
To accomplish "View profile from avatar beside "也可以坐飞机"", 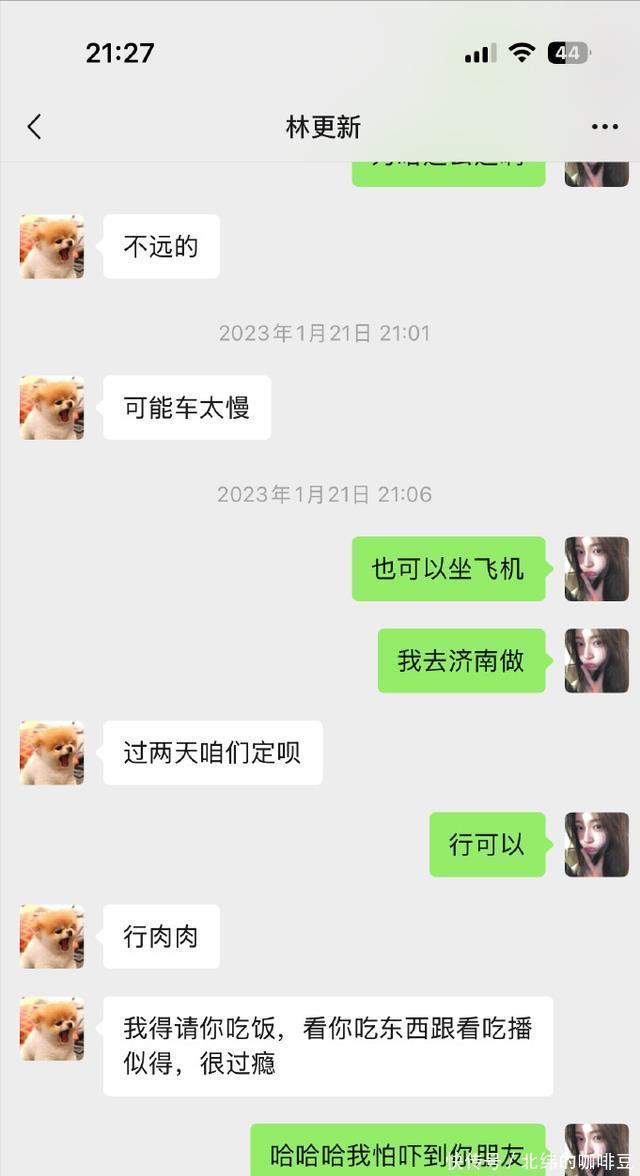I will coord(596,569).
